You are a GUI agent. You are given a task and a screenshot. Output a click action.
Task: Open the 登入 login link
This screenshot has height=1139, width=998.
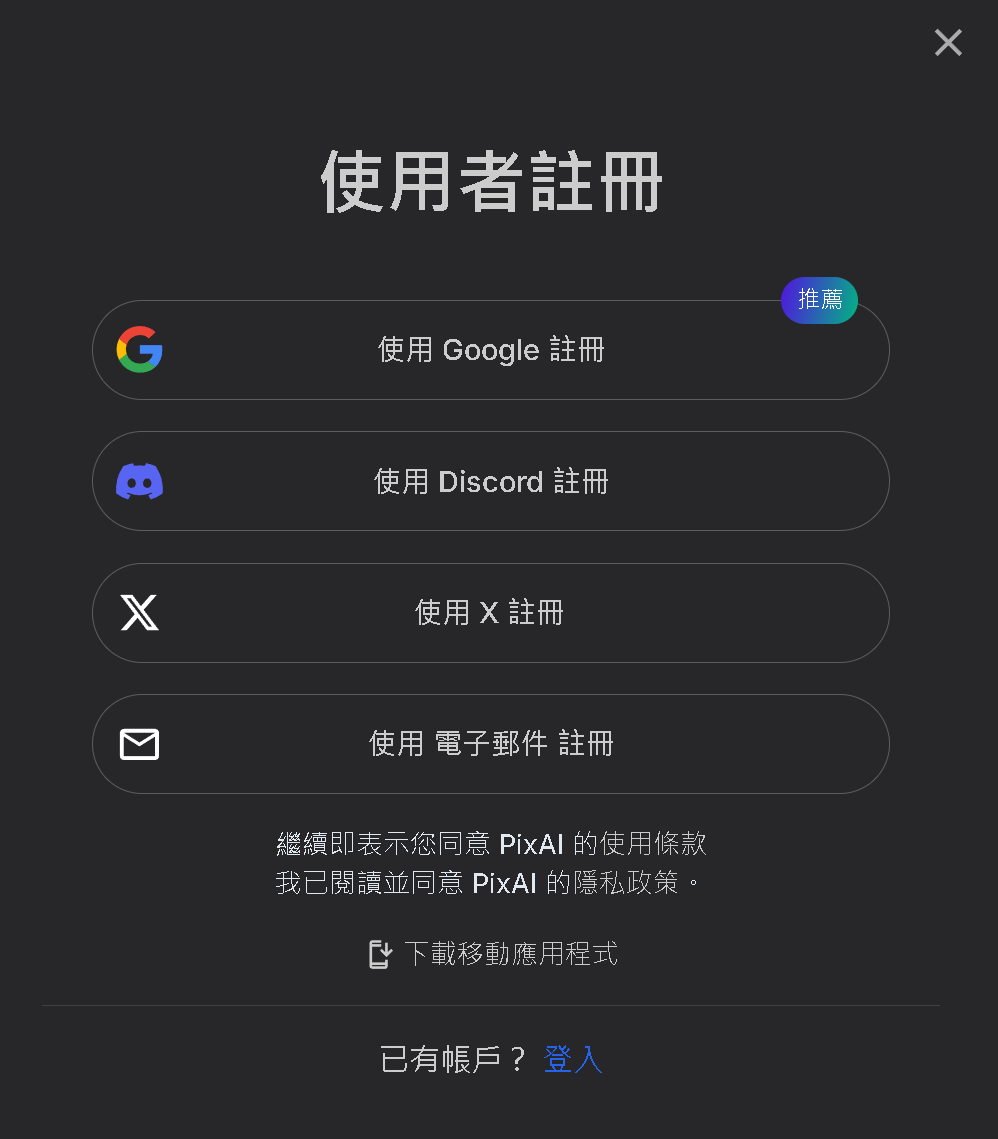click(573, 1058)
